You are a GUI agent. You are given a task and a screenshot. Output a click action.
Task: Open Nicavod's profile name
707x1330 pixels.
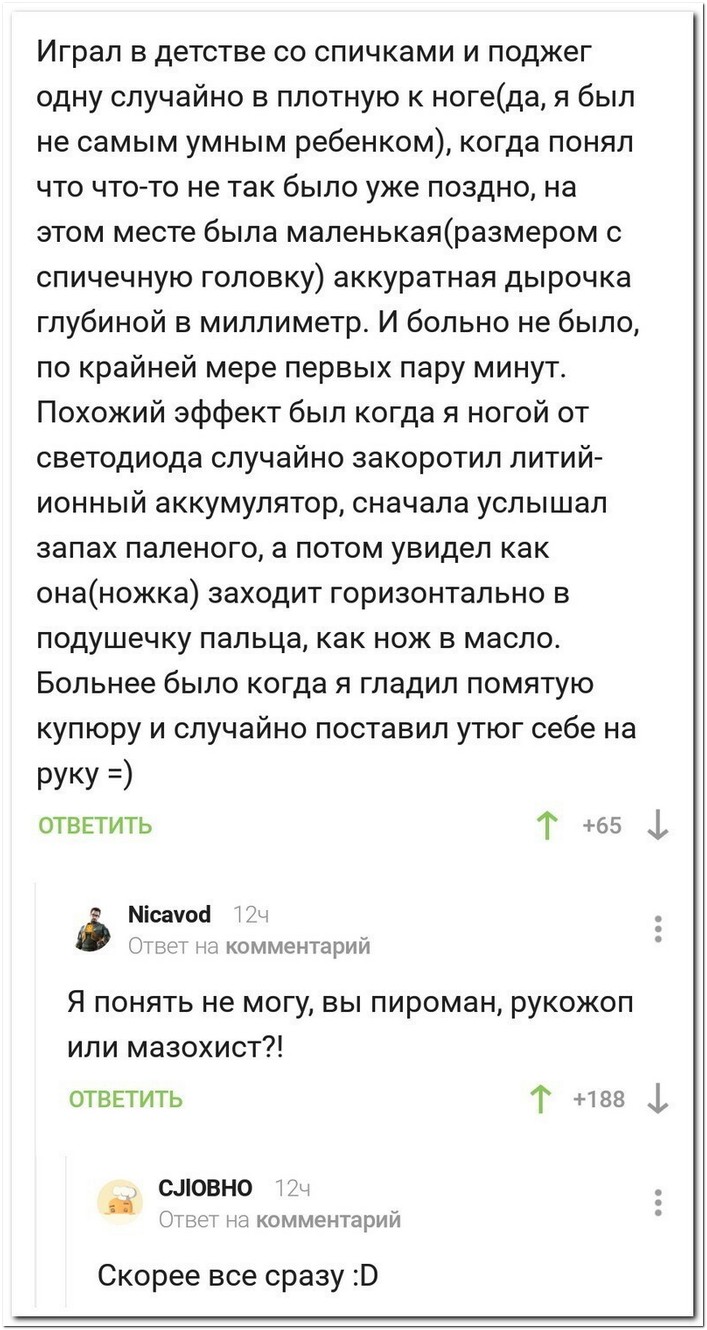click(x=171, y=914)
